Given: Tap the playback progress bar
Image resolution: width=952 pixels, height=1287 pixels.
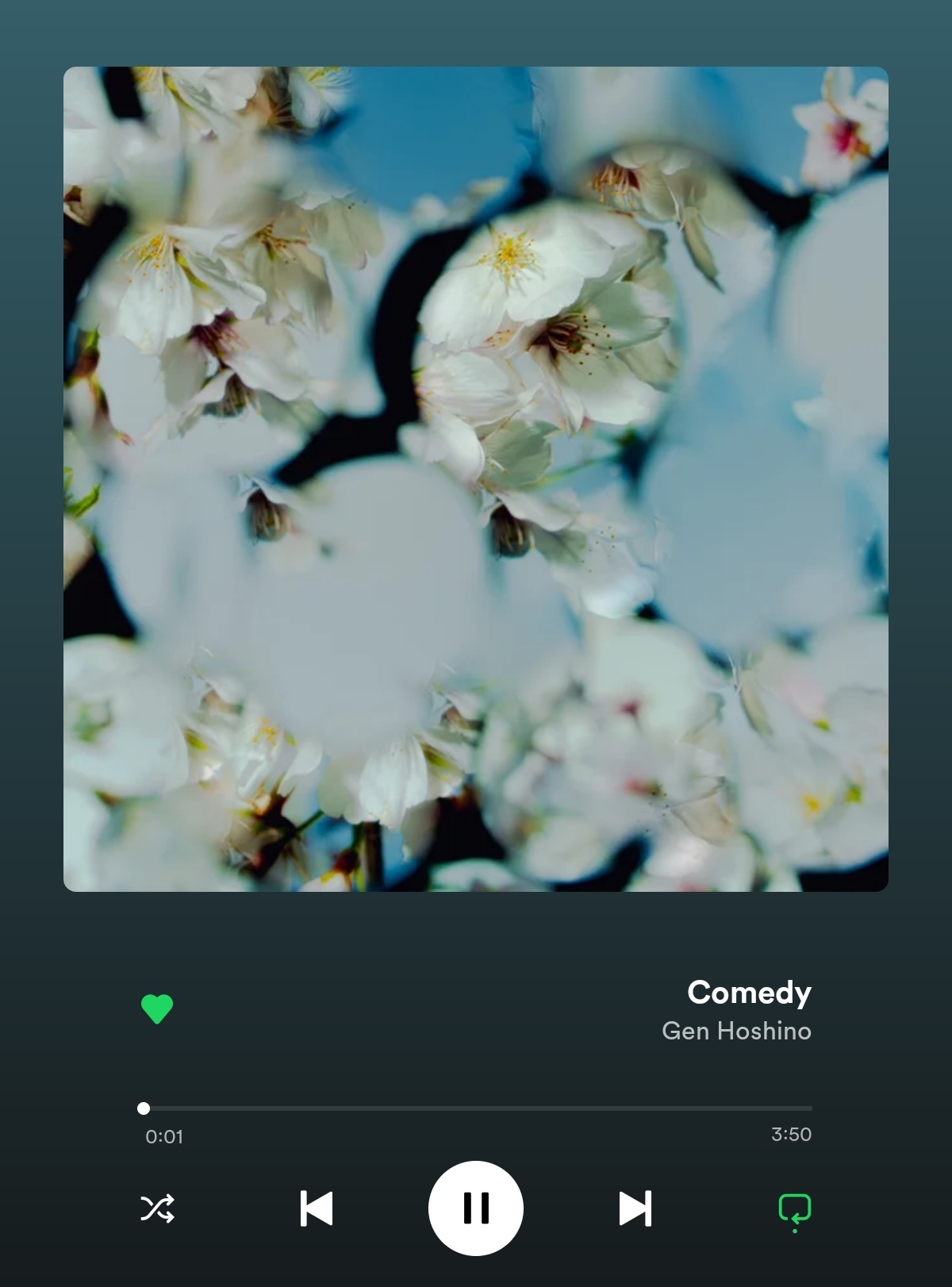Looking at the screenshot, I should tap(476, 1108).
